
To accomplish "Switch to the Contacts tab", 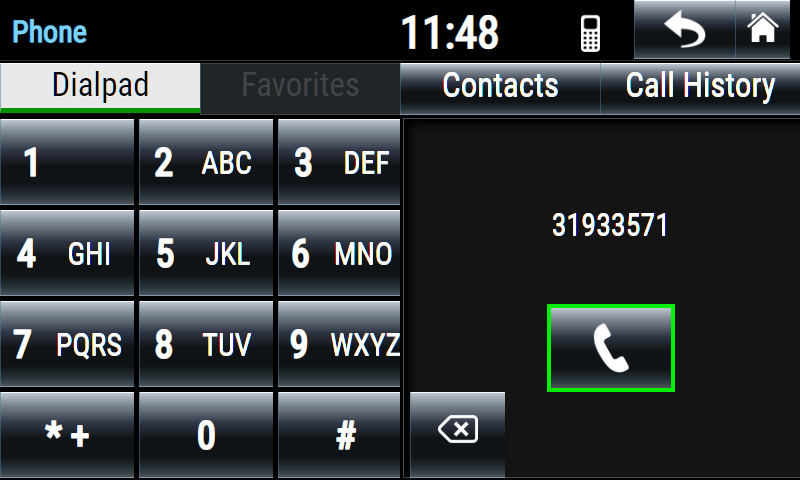I will [500, 87].
